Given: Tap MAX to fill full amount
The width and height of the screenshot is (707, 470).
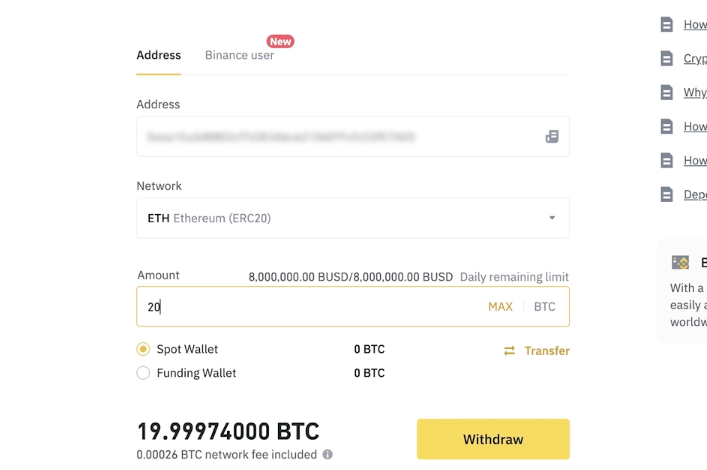Looking at the screenshot, I should pos(500,307).
